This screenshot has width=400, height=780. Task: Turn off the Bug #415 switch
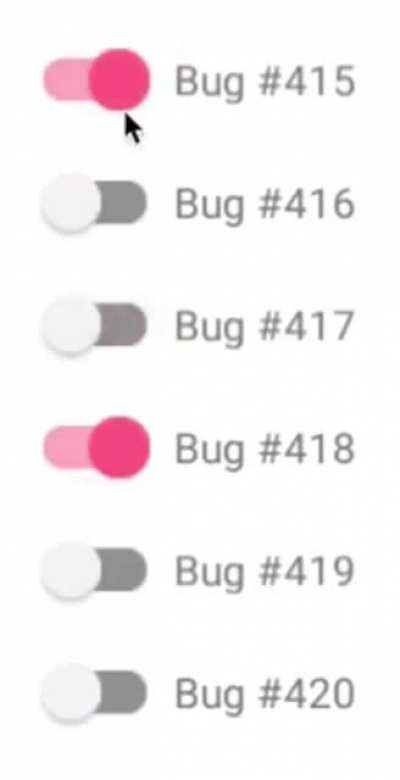coord(97,79)
